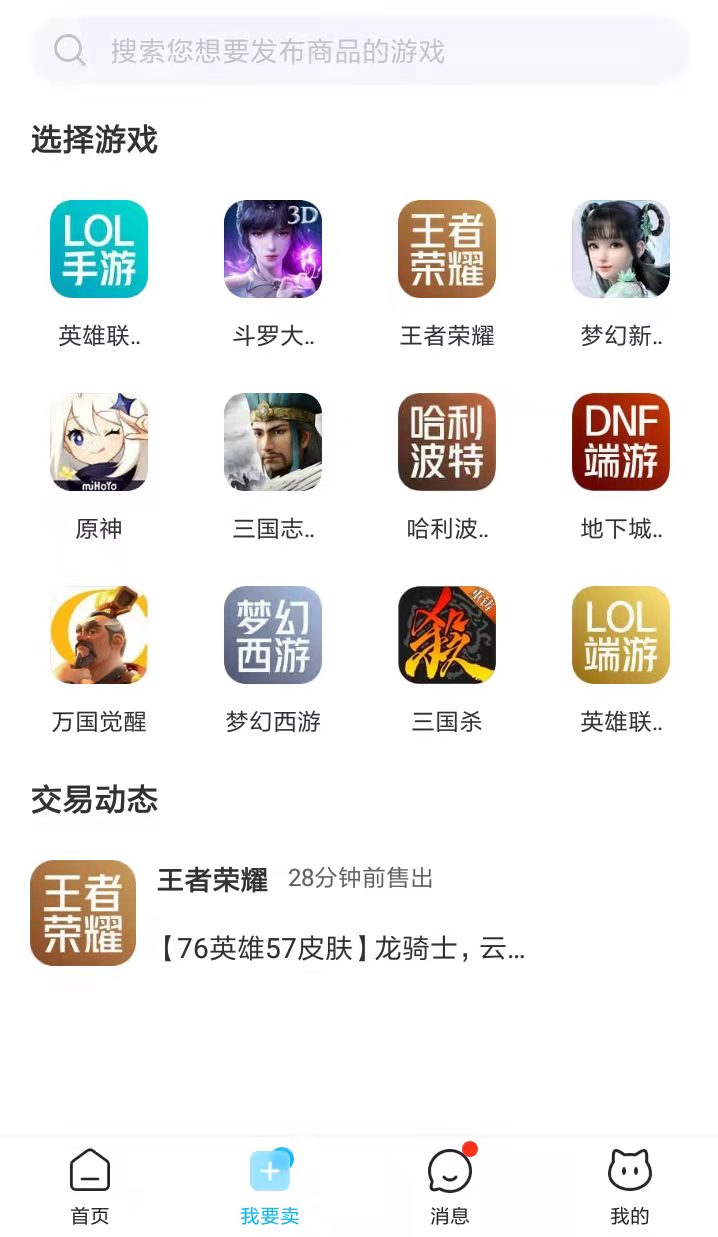Choose the 三国杀 game
Viewport: 718px width, 1237px height.
[447, 635]
